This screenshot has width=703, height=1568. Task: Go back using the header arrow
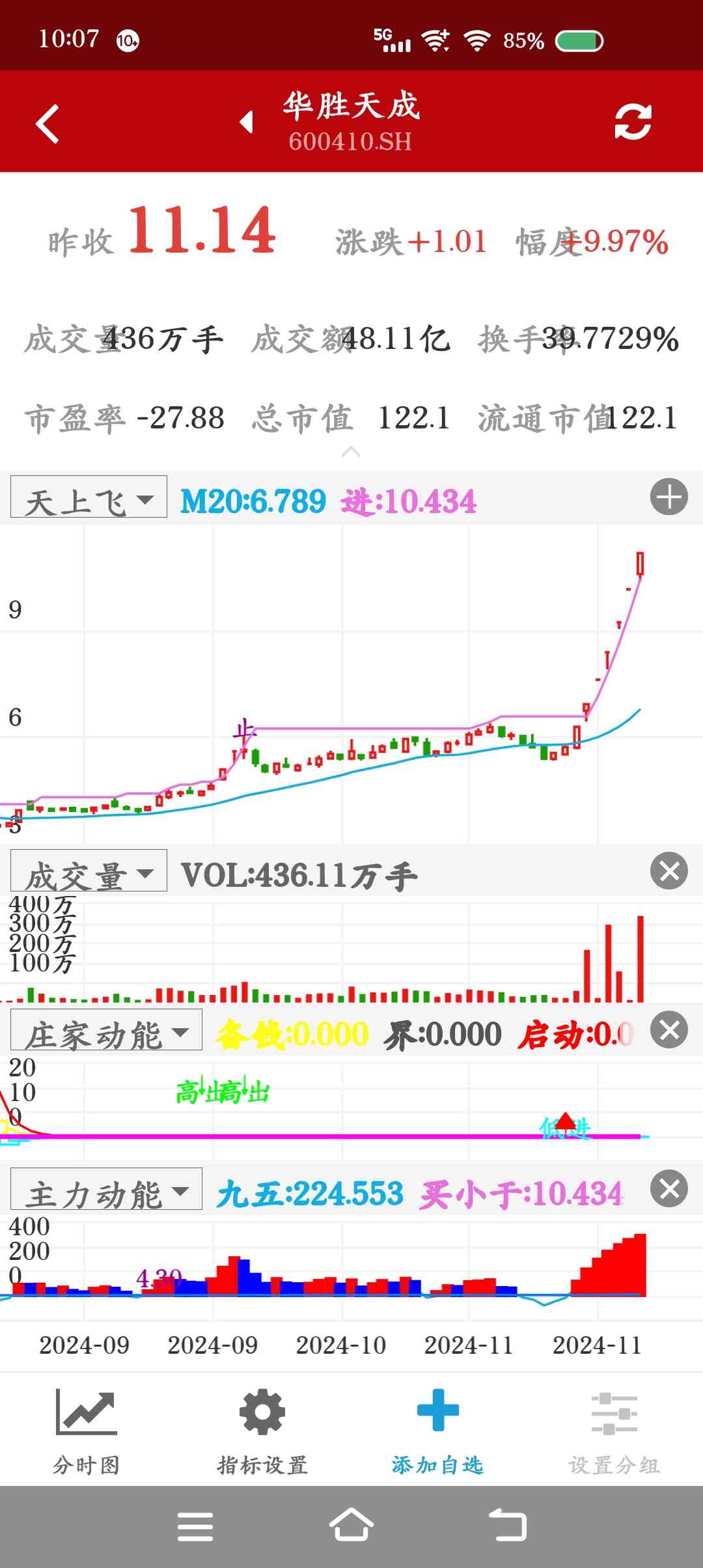click(48, 123)
